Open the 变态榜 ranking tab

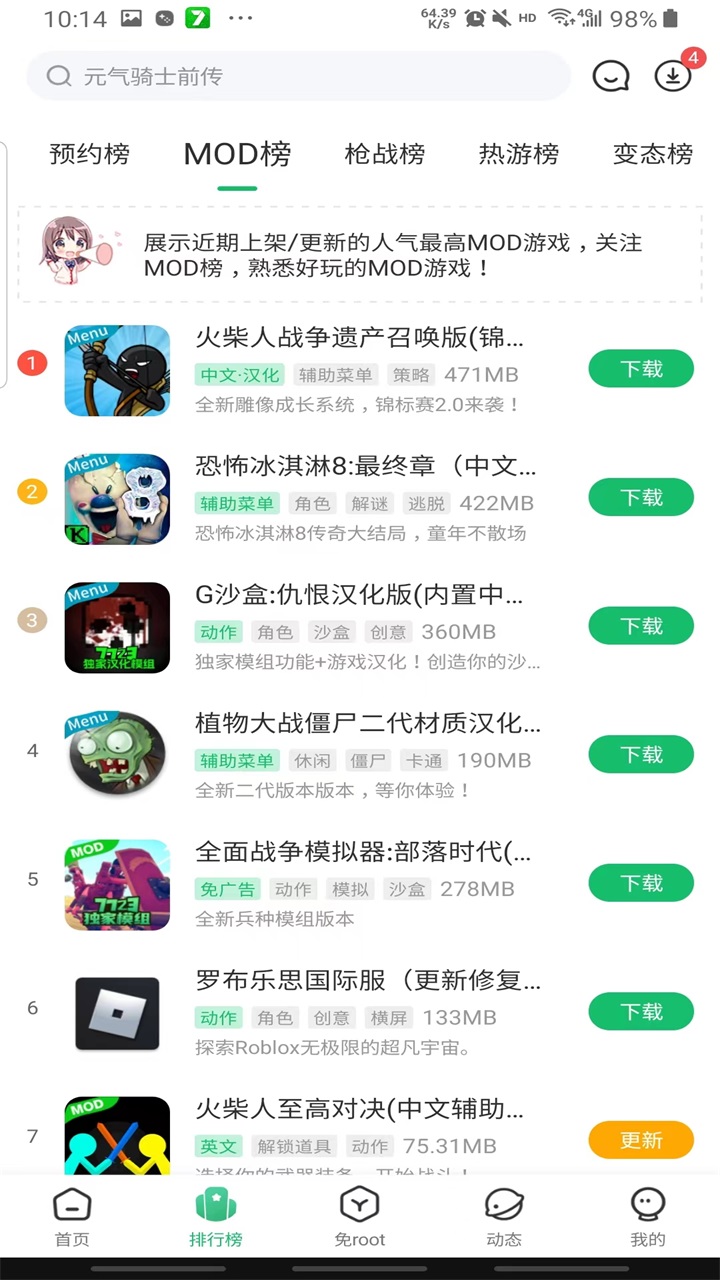(x=652, y=154)
